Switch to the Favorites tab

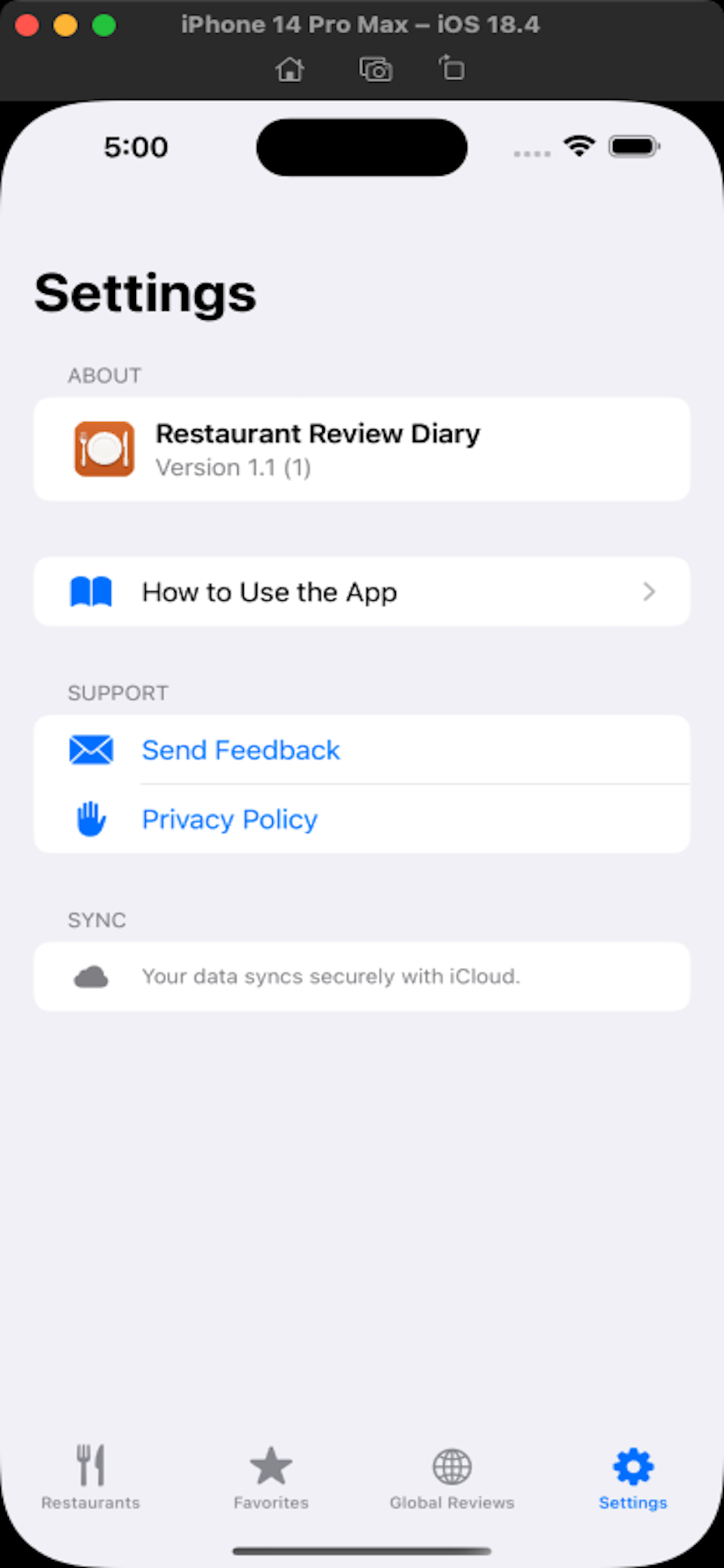[x=271, y=1475]
